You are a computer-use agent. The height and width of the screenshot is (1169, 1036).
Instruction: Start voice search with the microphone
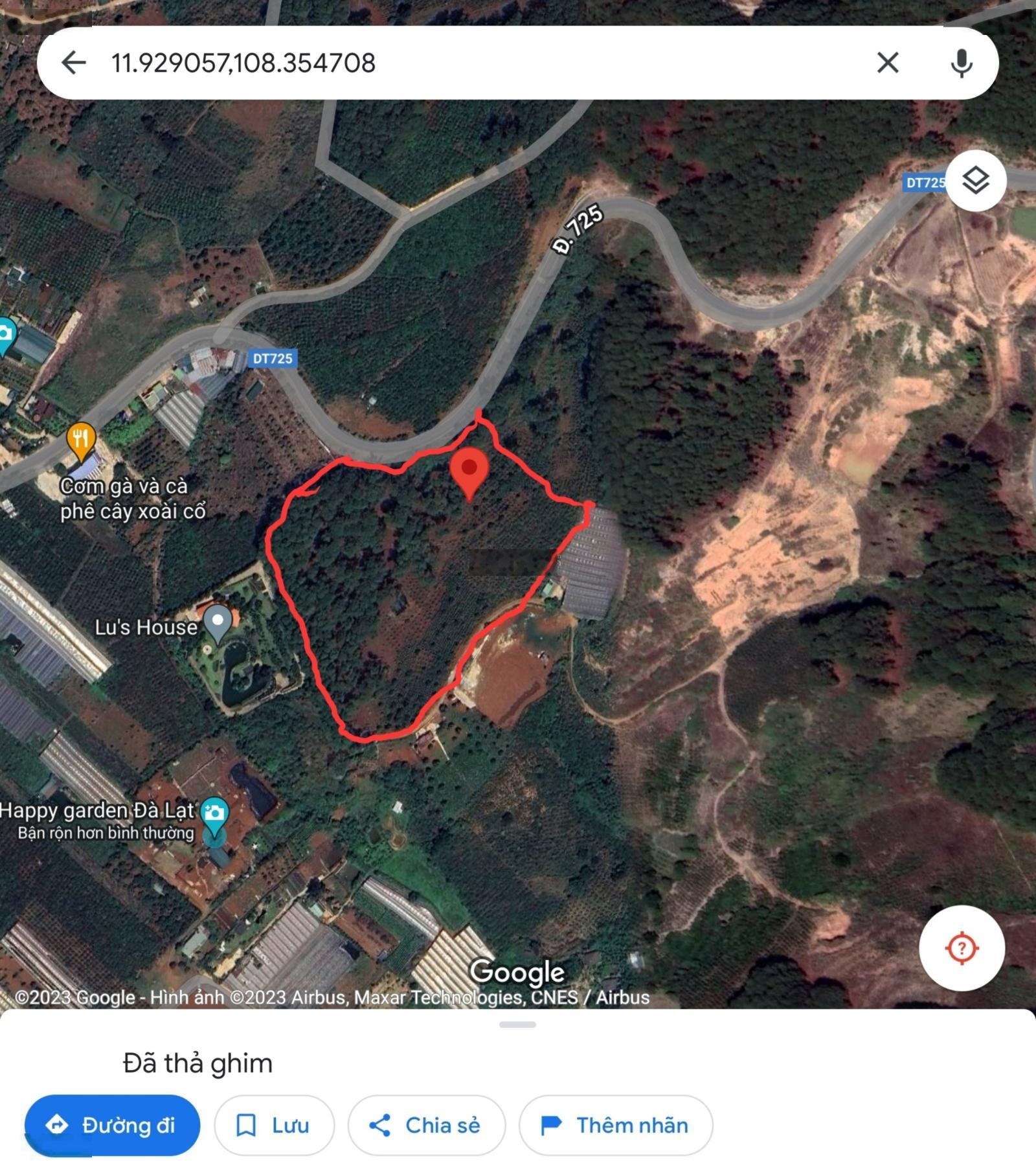(x=962, y=63)
